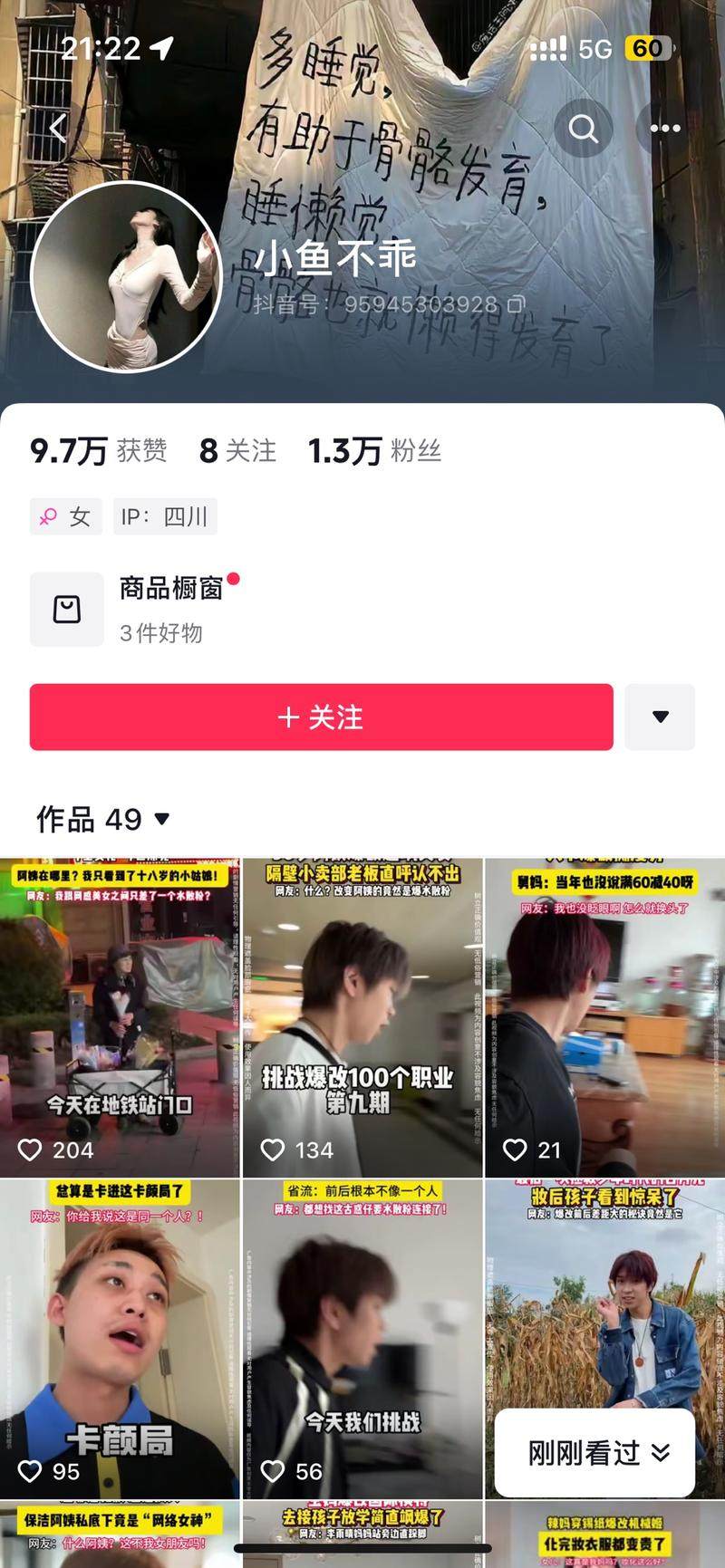Image resolution: width=725 pixels, height=1568 pixels.
Task: Open the search magnifier icon
Action: 584,129
